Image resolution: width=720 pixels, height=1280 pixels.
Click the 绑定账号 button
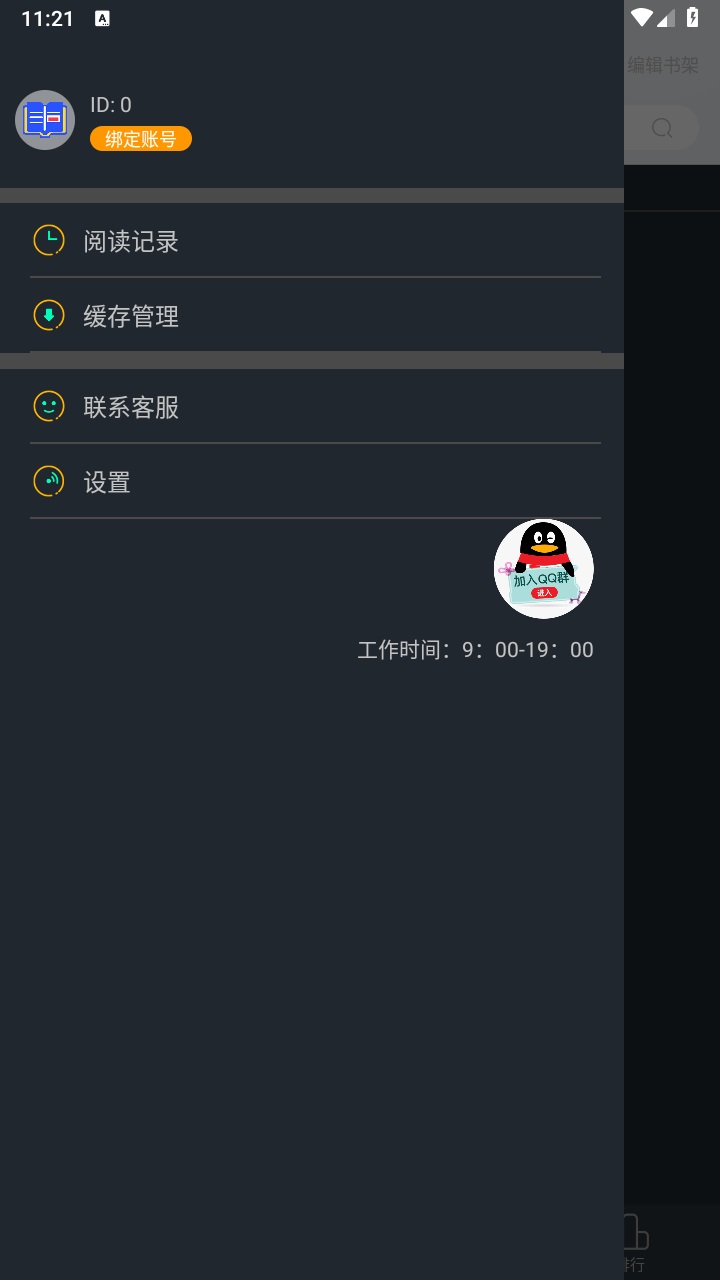[140, 138]
